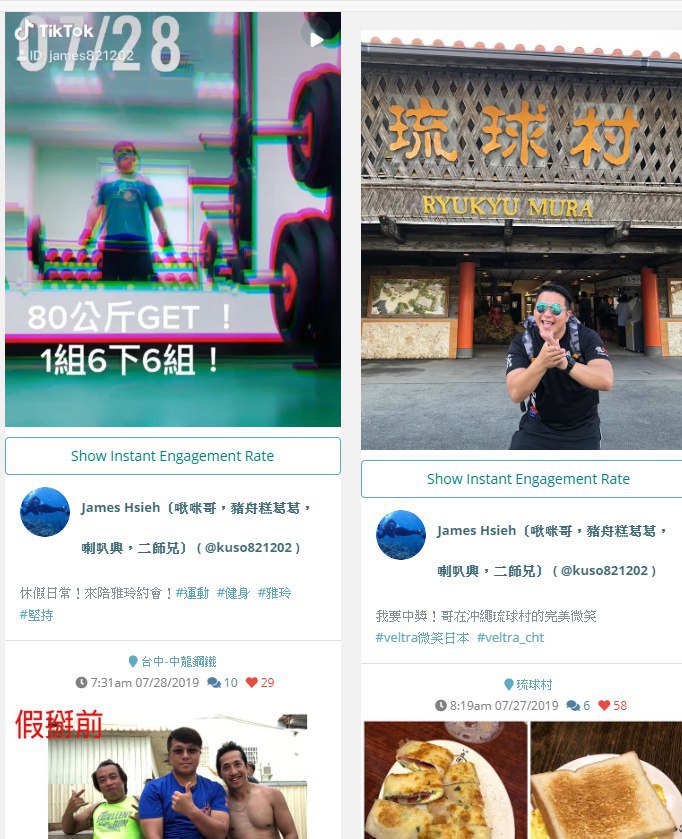Open the 琉球村 location tag
The image size is (682, 839).
coord(534,685)
